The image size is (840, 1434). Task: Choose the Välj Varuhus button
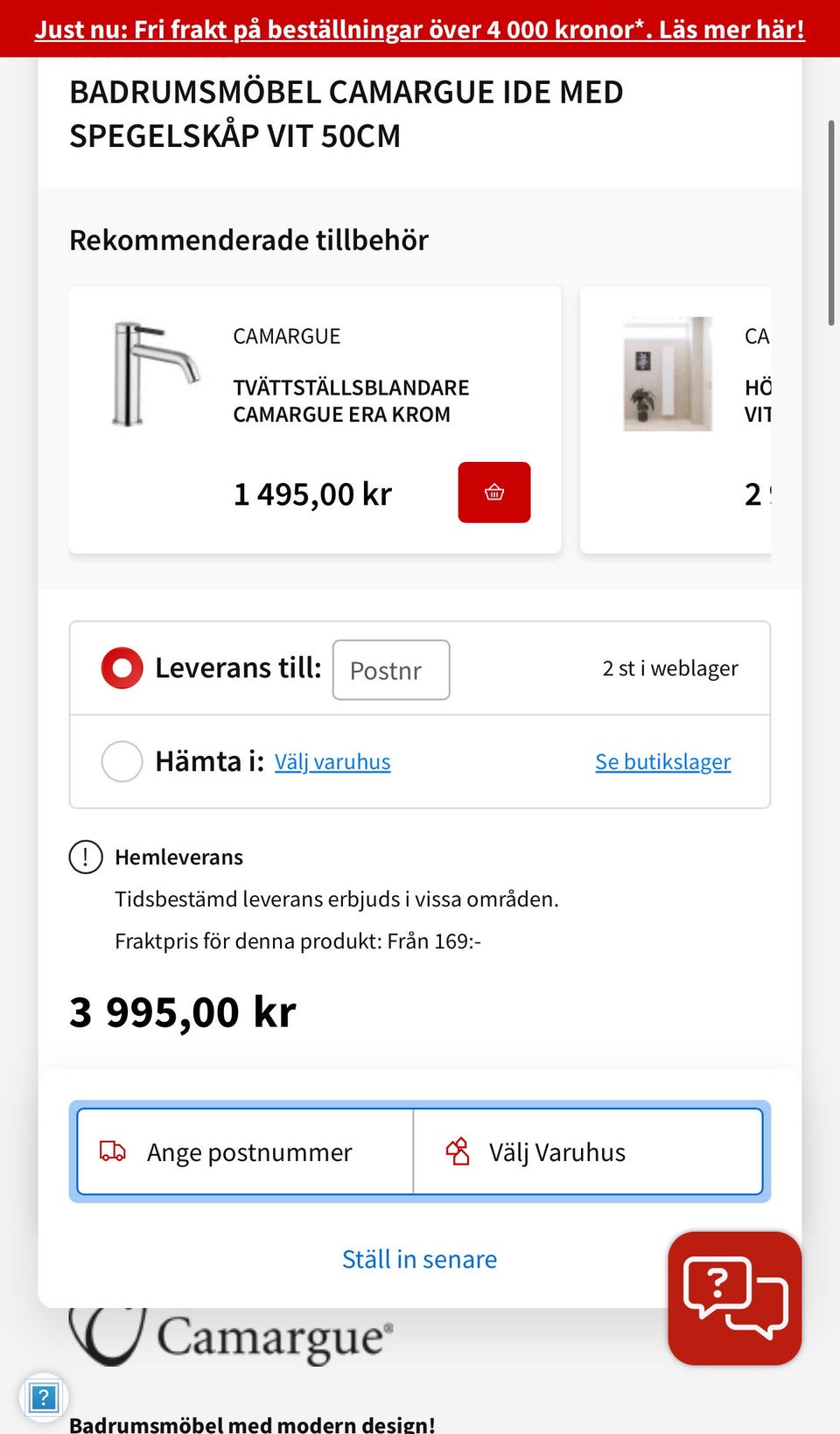coord(588,1152)
